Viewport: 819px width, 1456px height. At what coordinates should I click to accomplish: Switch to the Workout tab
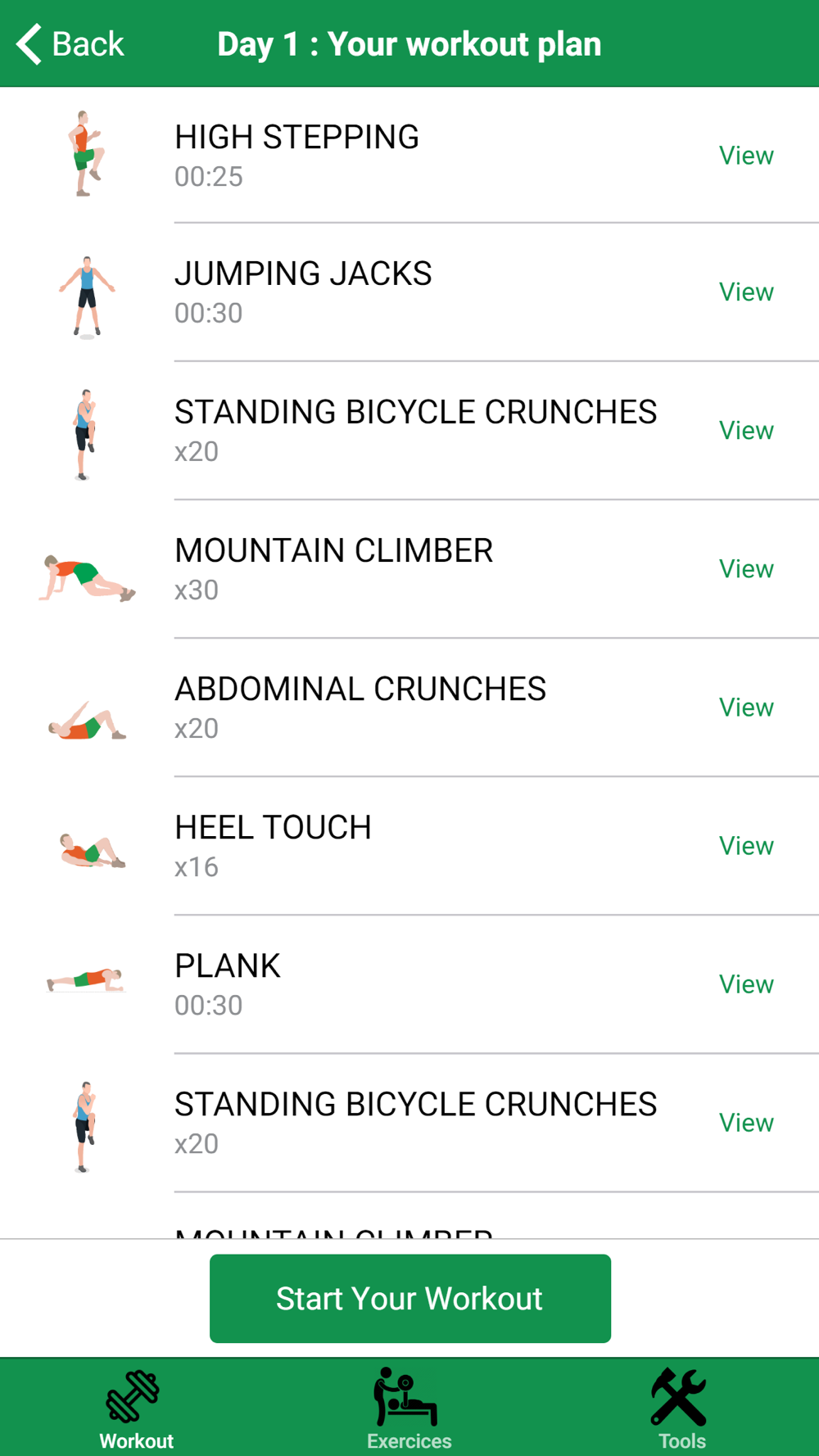pyautogui.click(x=136, y=1409)
